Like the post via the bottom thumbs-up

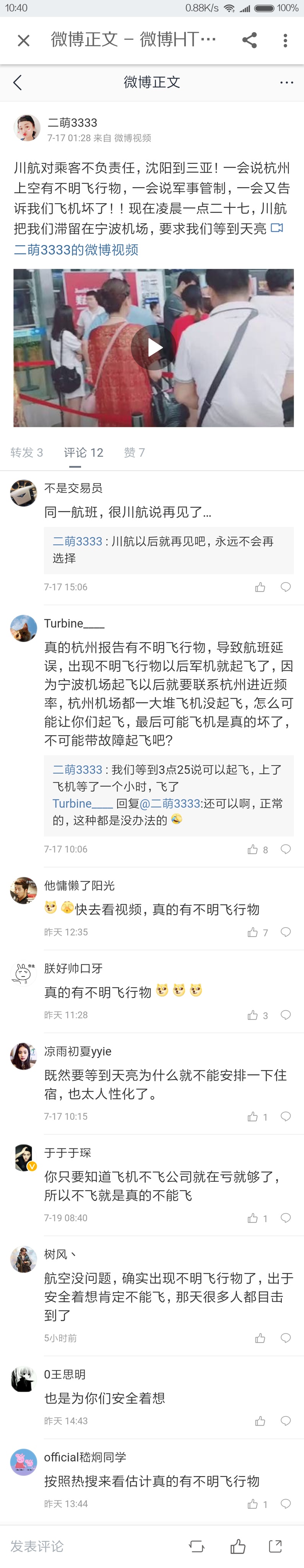pos(238,1546)
